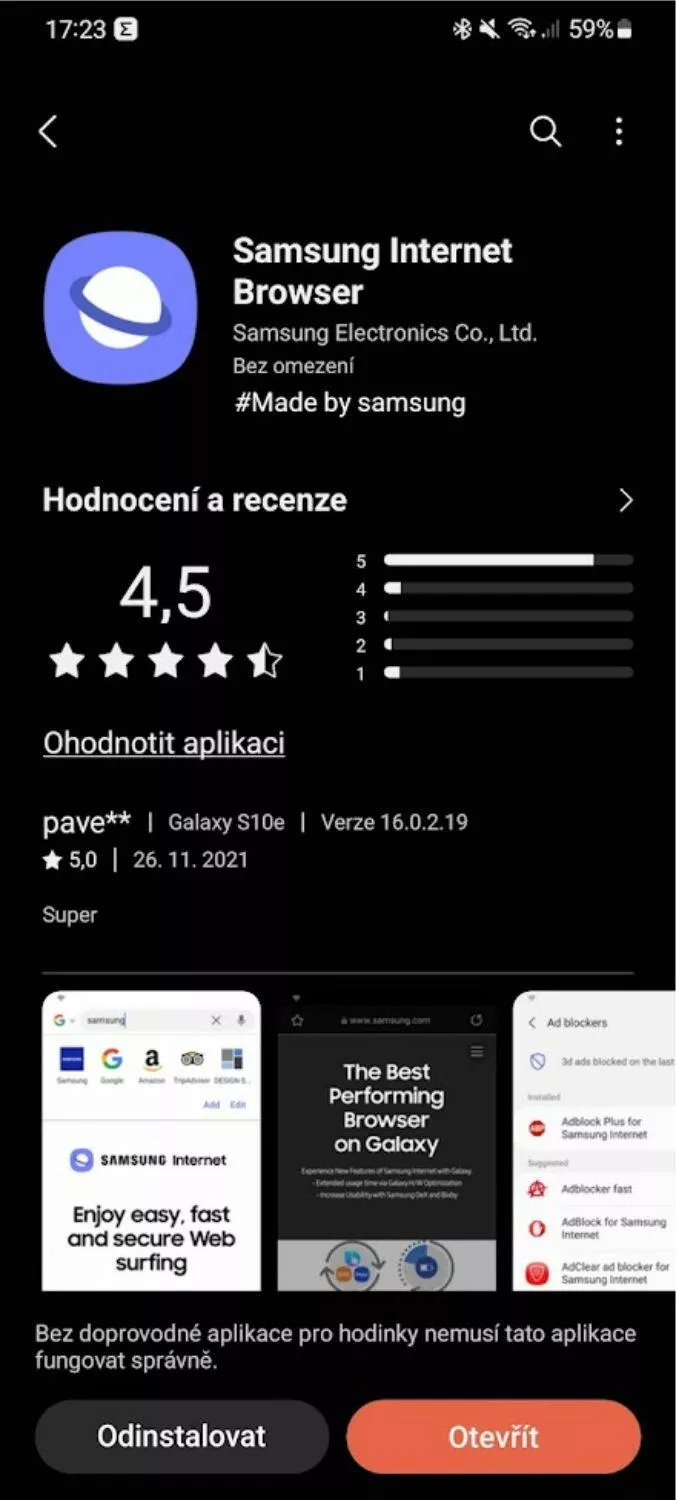Viewport: 676px width, 1500px height.
Task: Open search in Galaxy Store
Action: coord(545,131)
